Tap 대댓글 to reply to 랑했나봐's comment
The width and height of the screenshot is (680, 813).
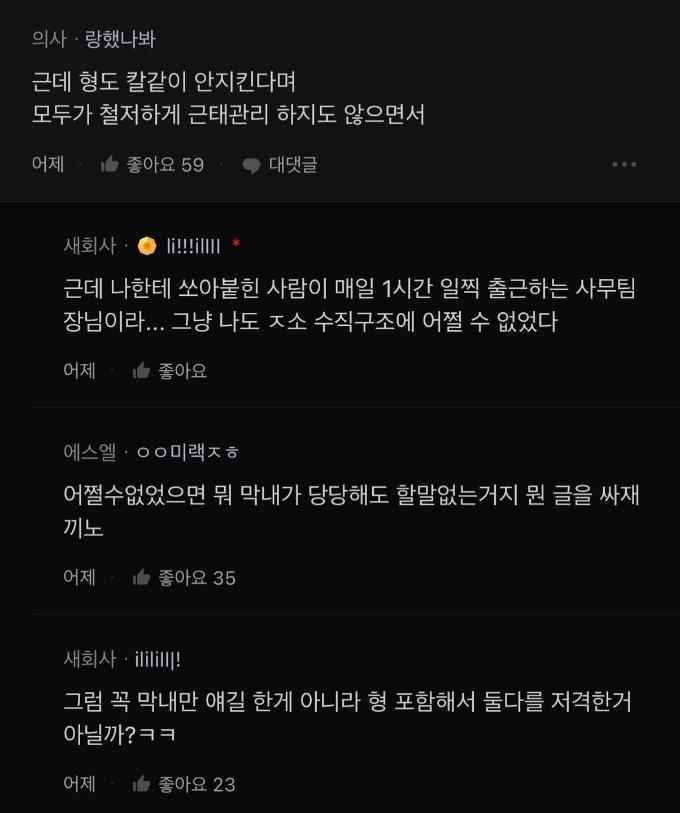(x=280, y=165)
